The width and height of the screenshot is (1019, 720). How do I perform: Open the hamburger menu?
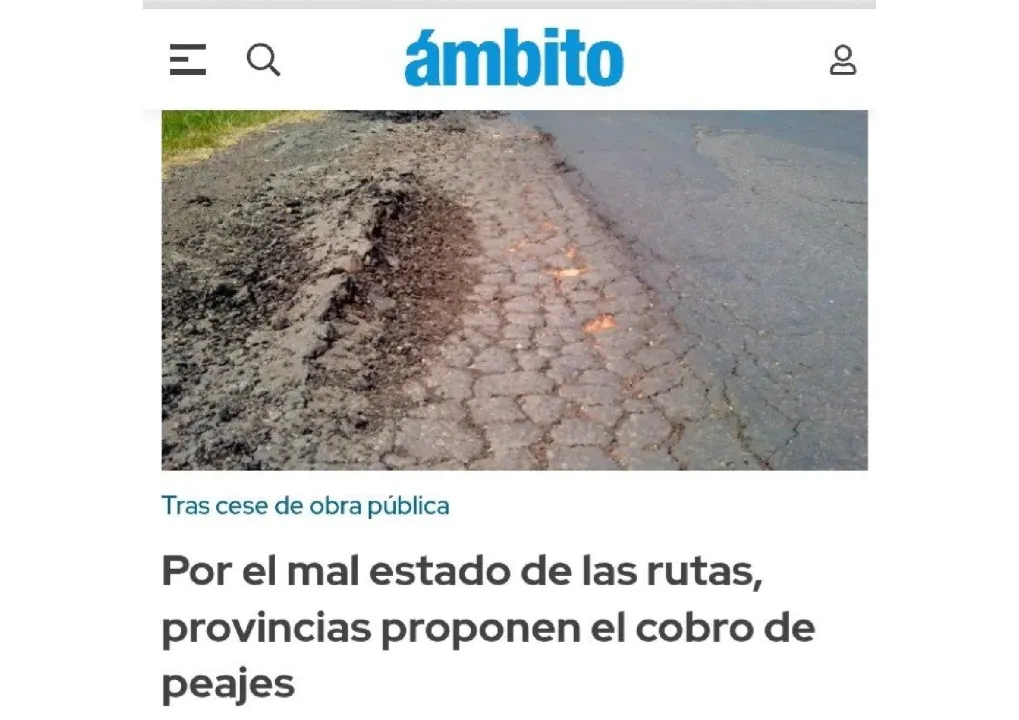[x=188, y=60]
